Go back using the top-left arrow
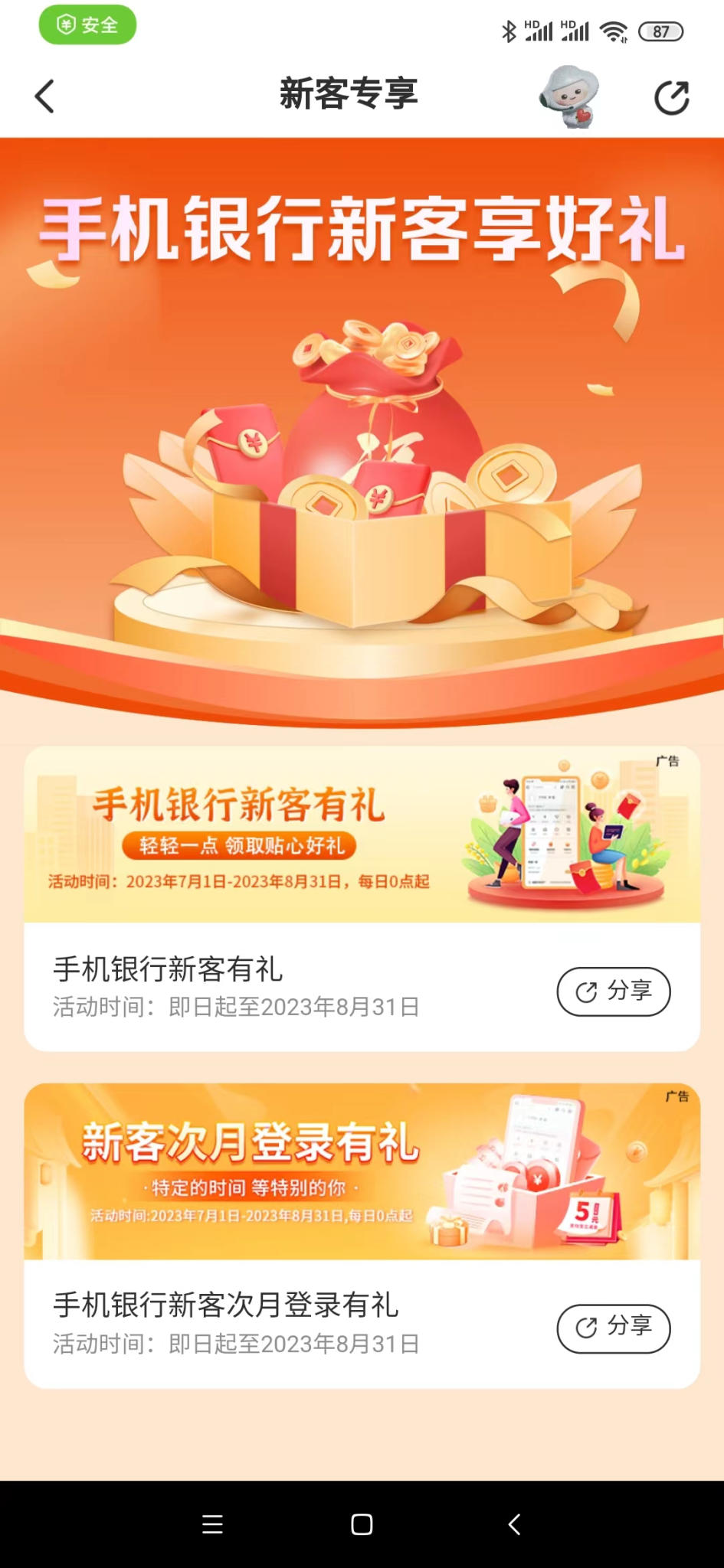The image size is (724, 1568). pyautogui.click(x=45, y=96)
